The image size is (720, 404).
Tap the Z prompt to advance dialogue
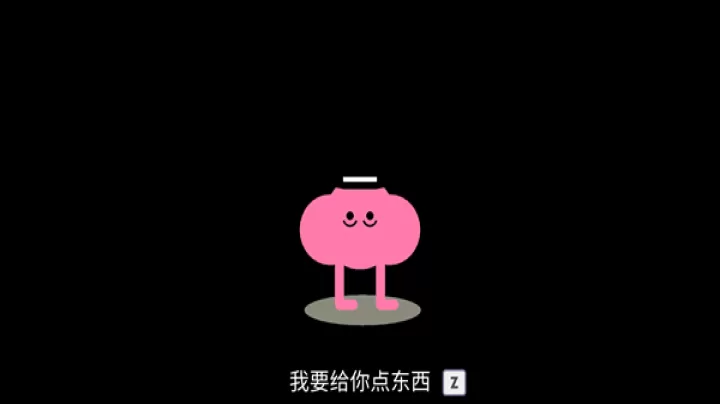pos(454,382)
